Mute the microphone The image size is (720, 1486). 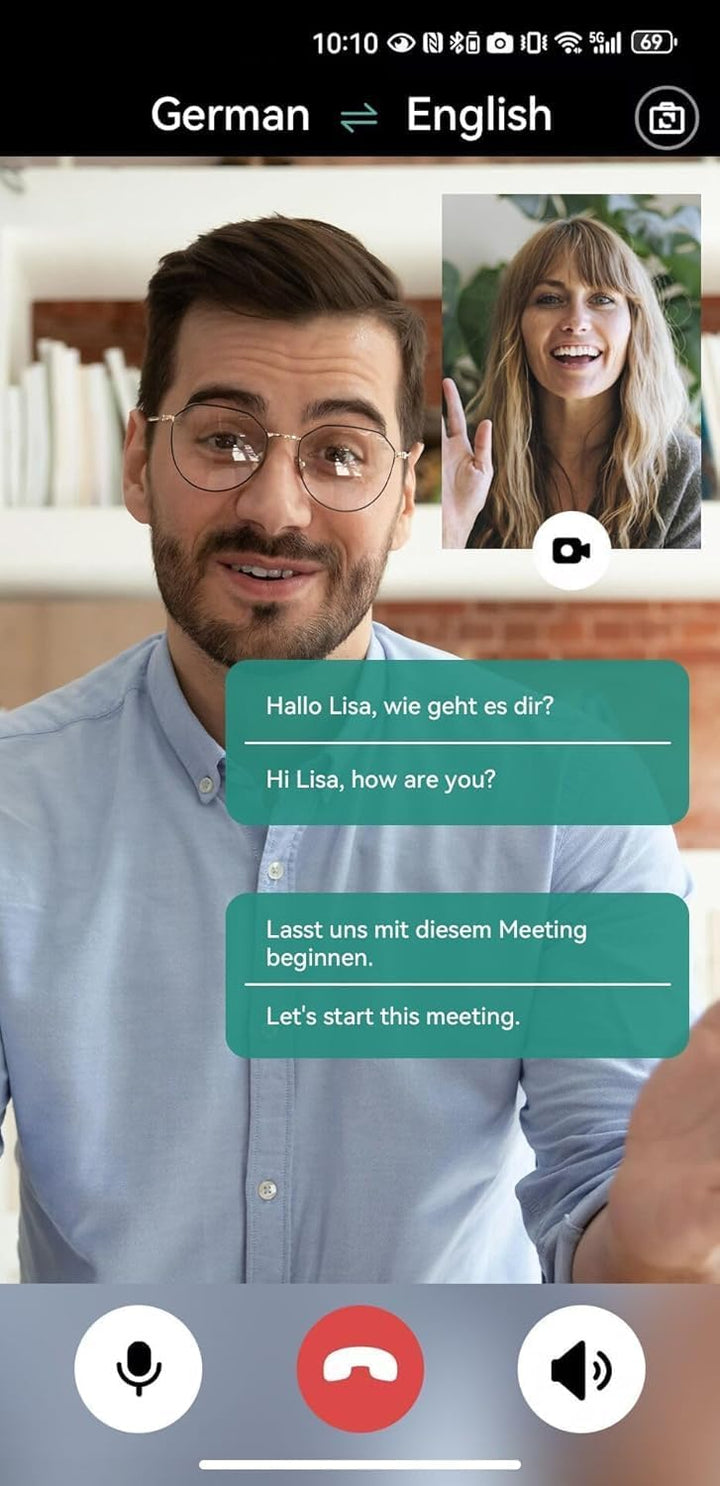[138, 1368]
